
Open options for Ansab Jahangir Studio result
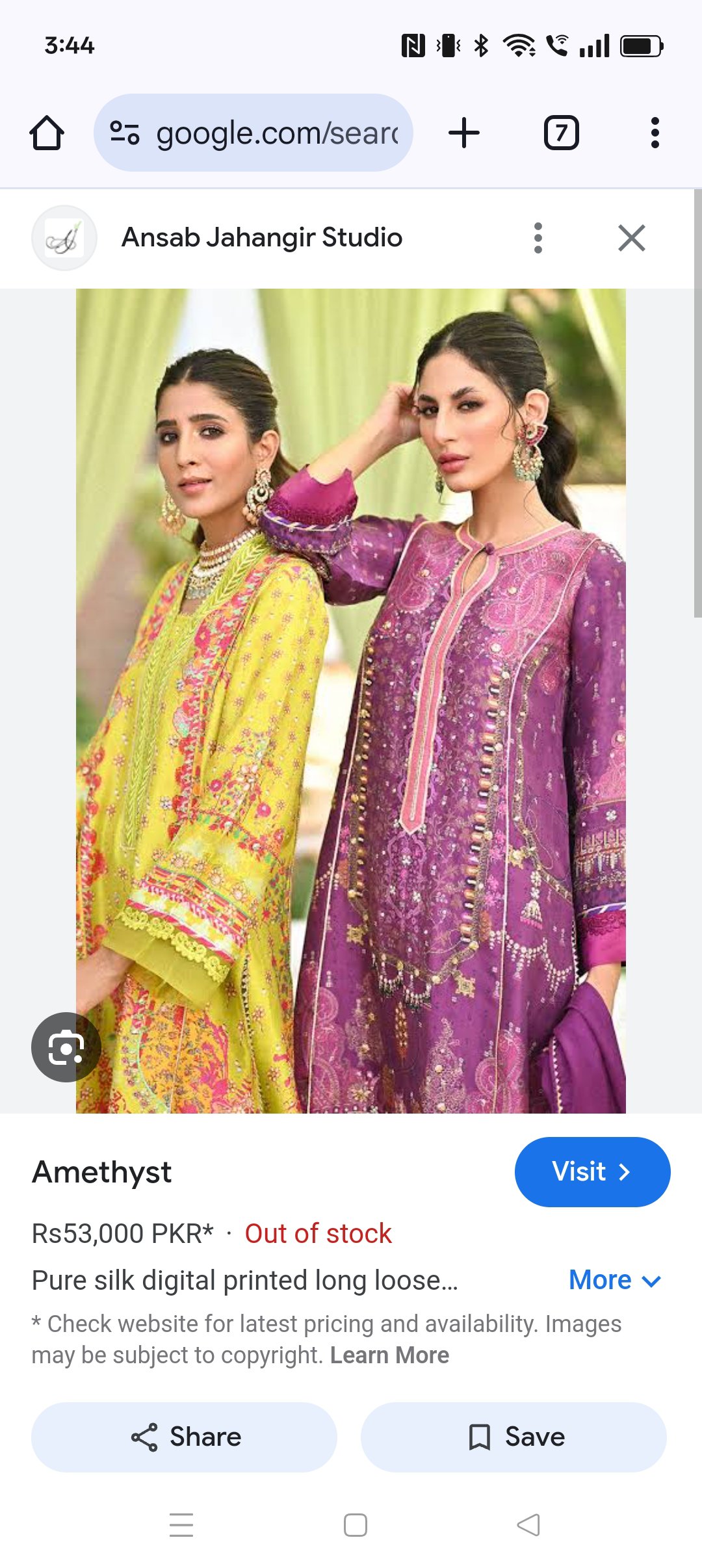click(x=538, y=238)
